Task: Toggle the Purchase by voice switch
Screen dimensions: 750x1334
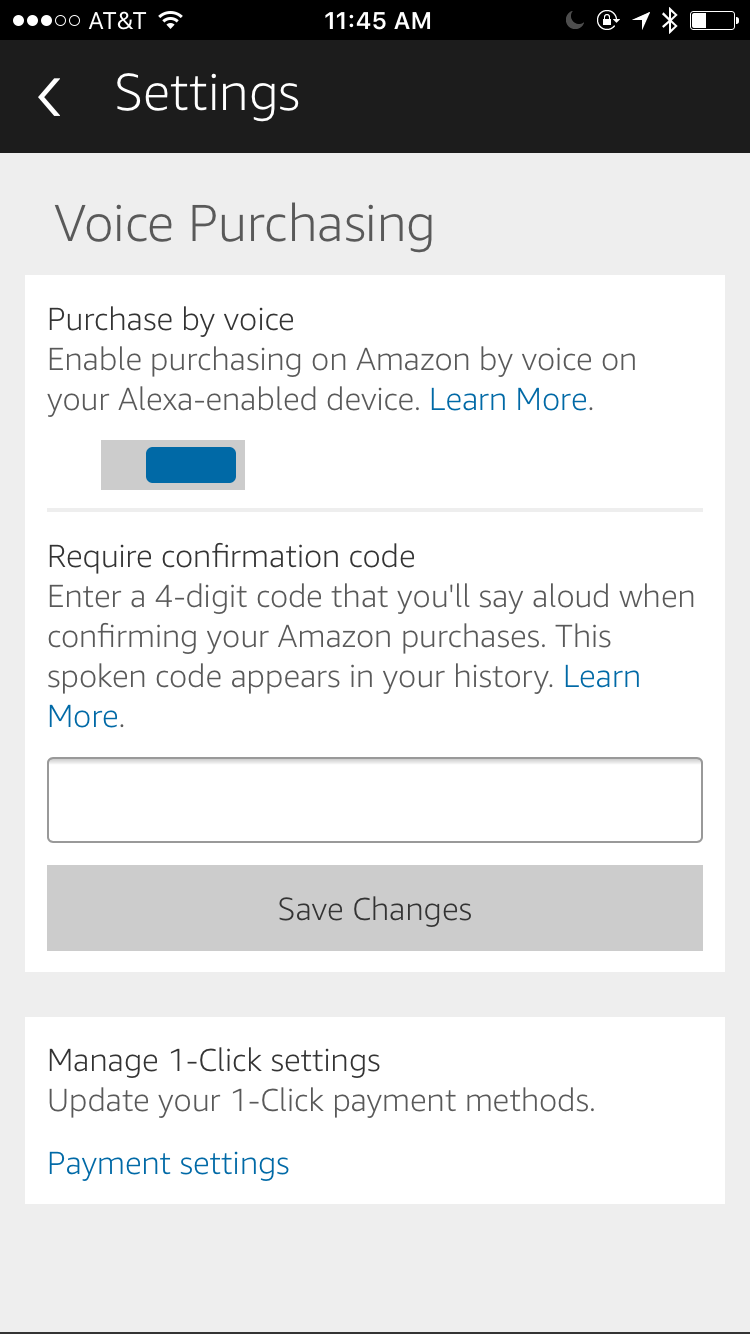Action: 173,465
